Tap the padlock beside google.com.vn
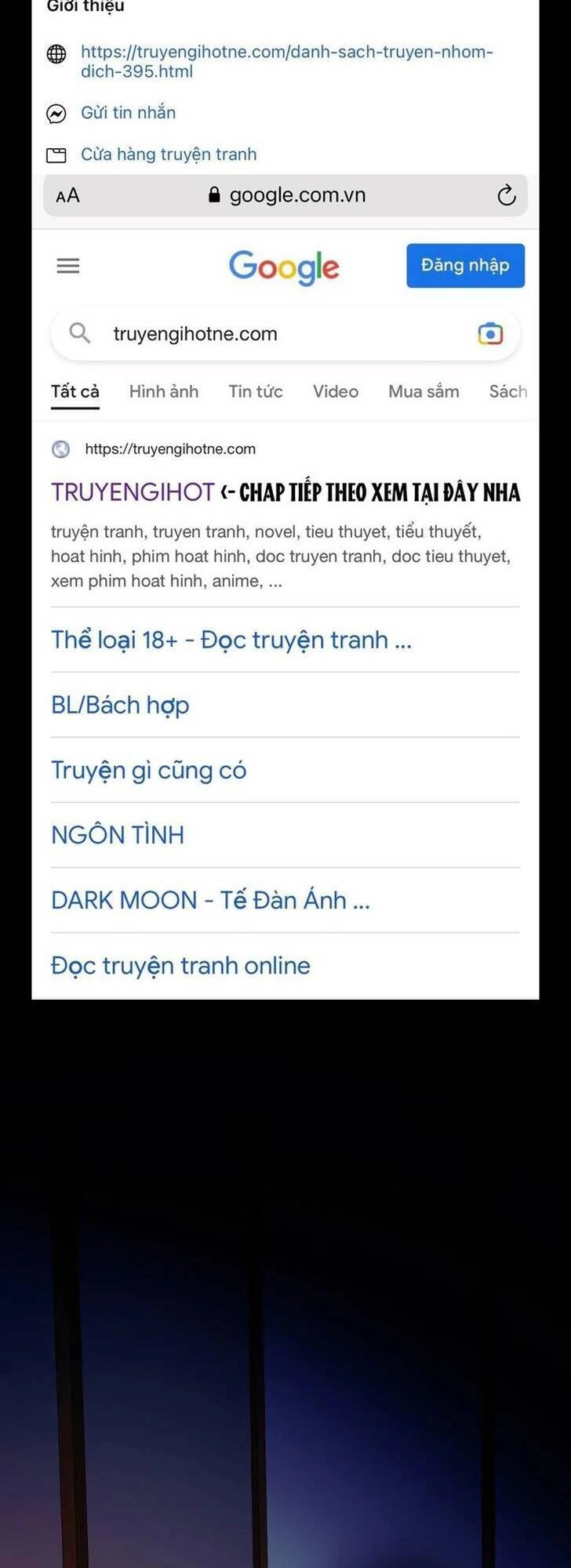This screenshot has height=1568, width=571. [x=213, y=195]
